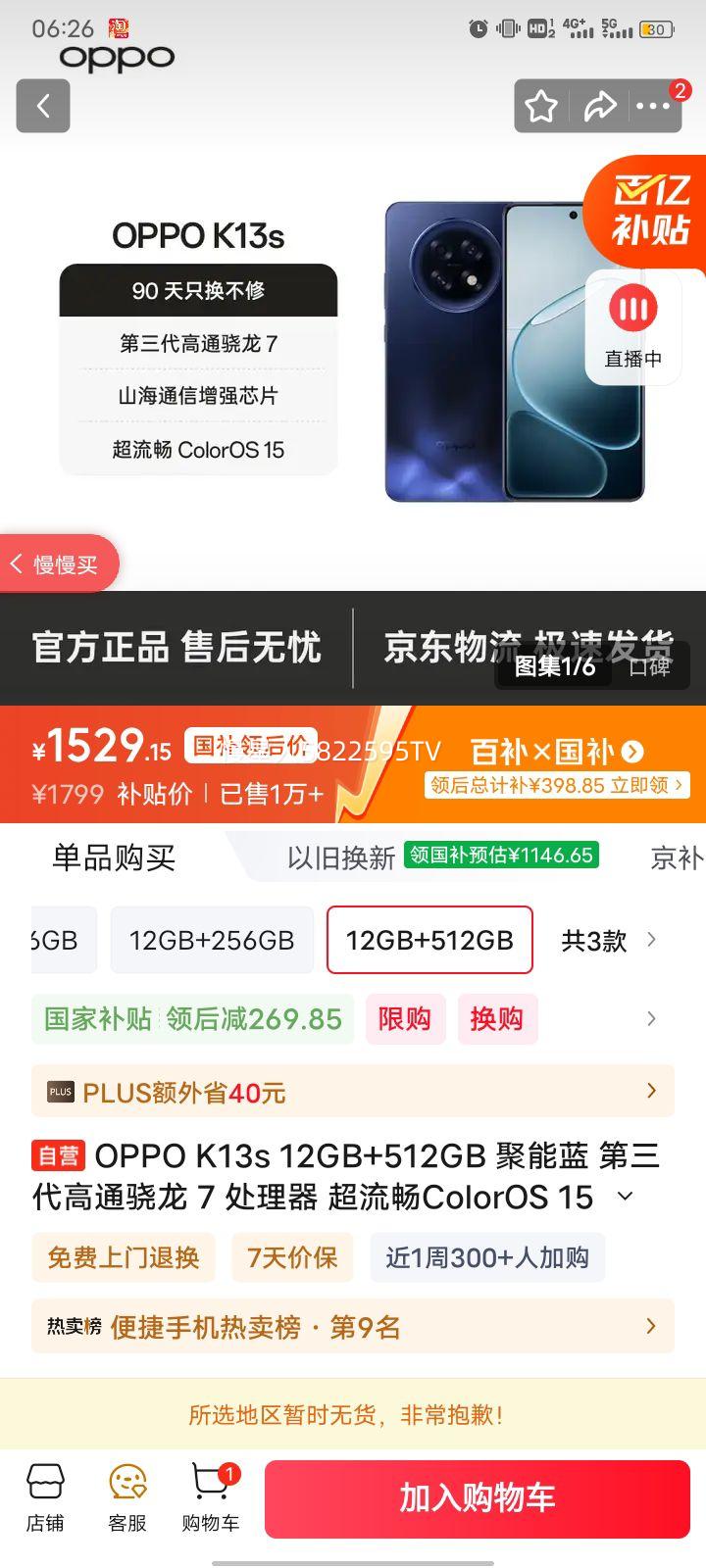Select the 12GB+256GB storage option
This screenshot has height=1568, width=706.
coord(212,940)
